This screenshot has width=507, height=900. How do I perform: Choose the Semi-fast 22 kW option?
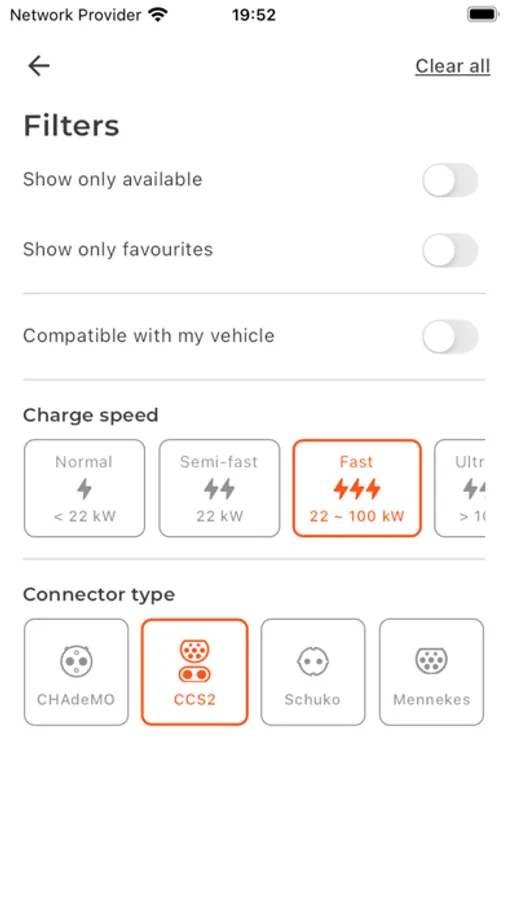pyautogui.click(x=219, y=488)
